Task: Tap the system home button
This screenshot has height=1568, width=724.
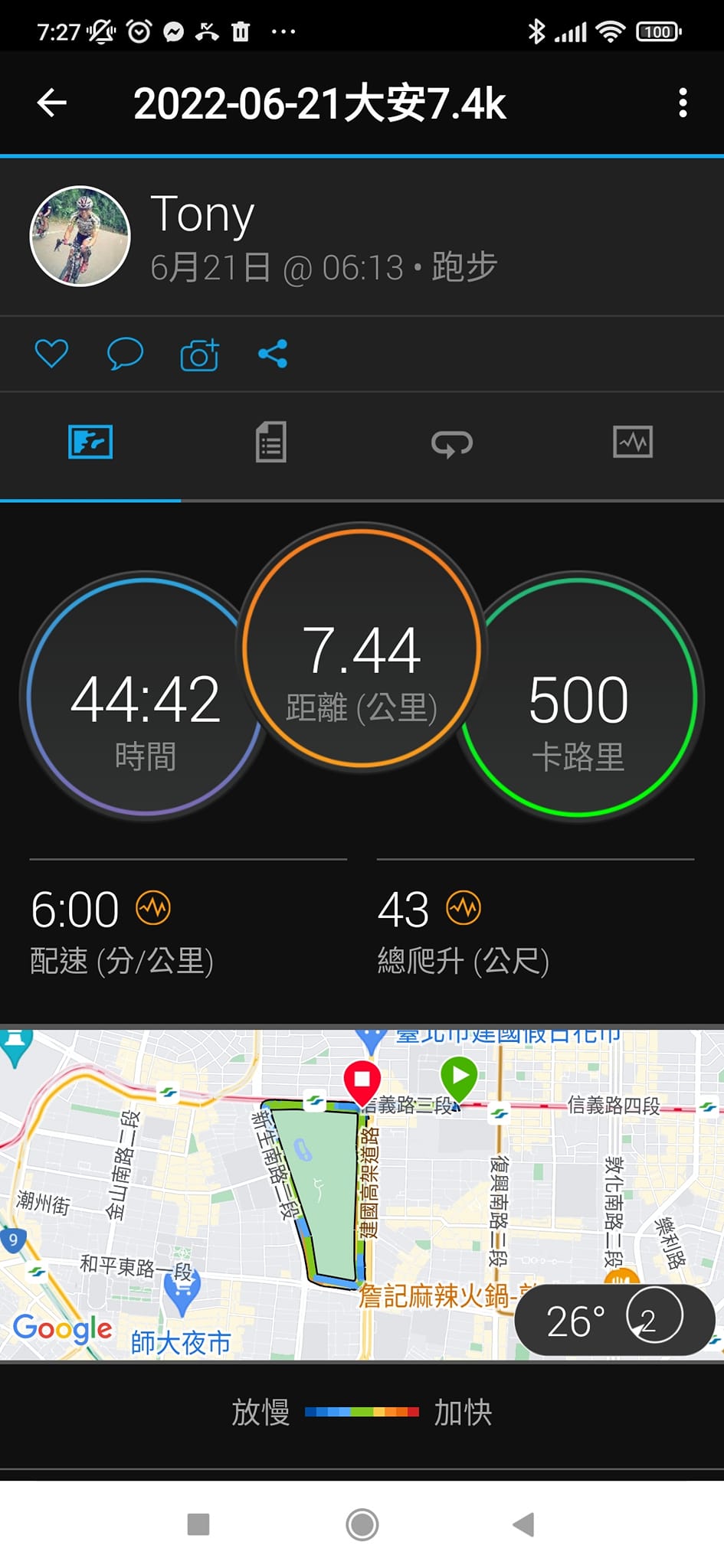Action: pos(362,1524)
